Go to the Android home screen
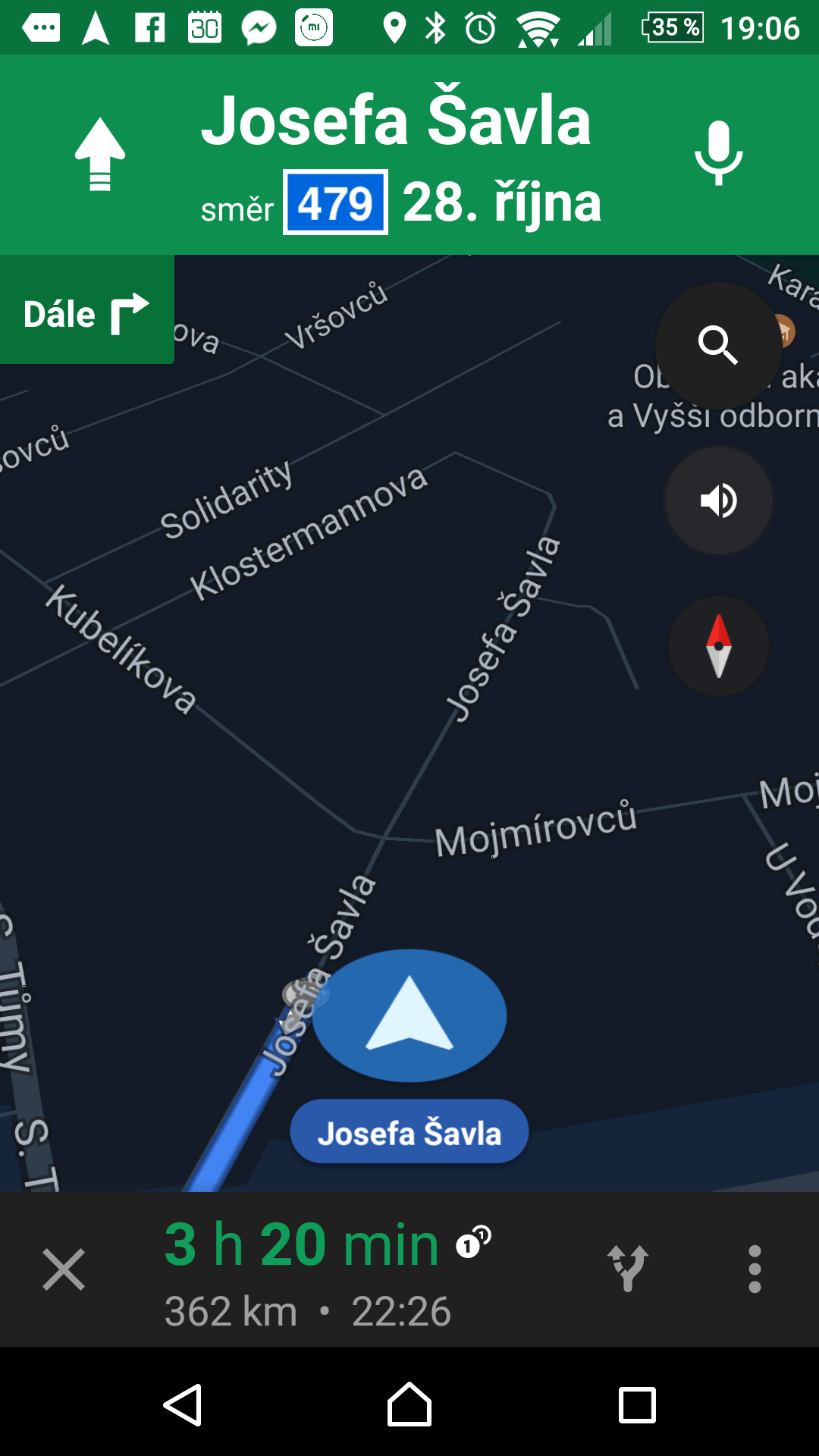 click(409, 1404)
